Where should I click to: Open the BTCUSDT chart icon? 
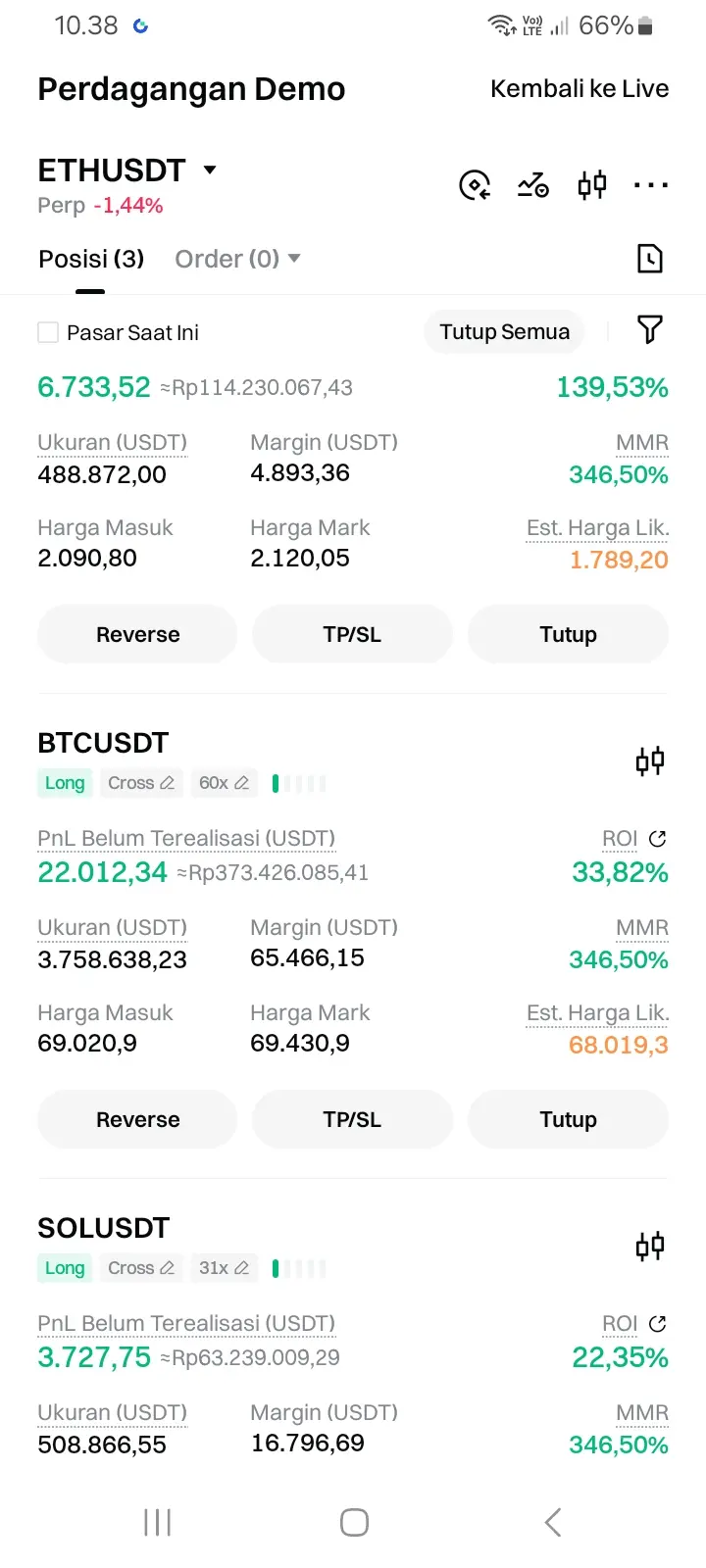(x=649, y=760)
